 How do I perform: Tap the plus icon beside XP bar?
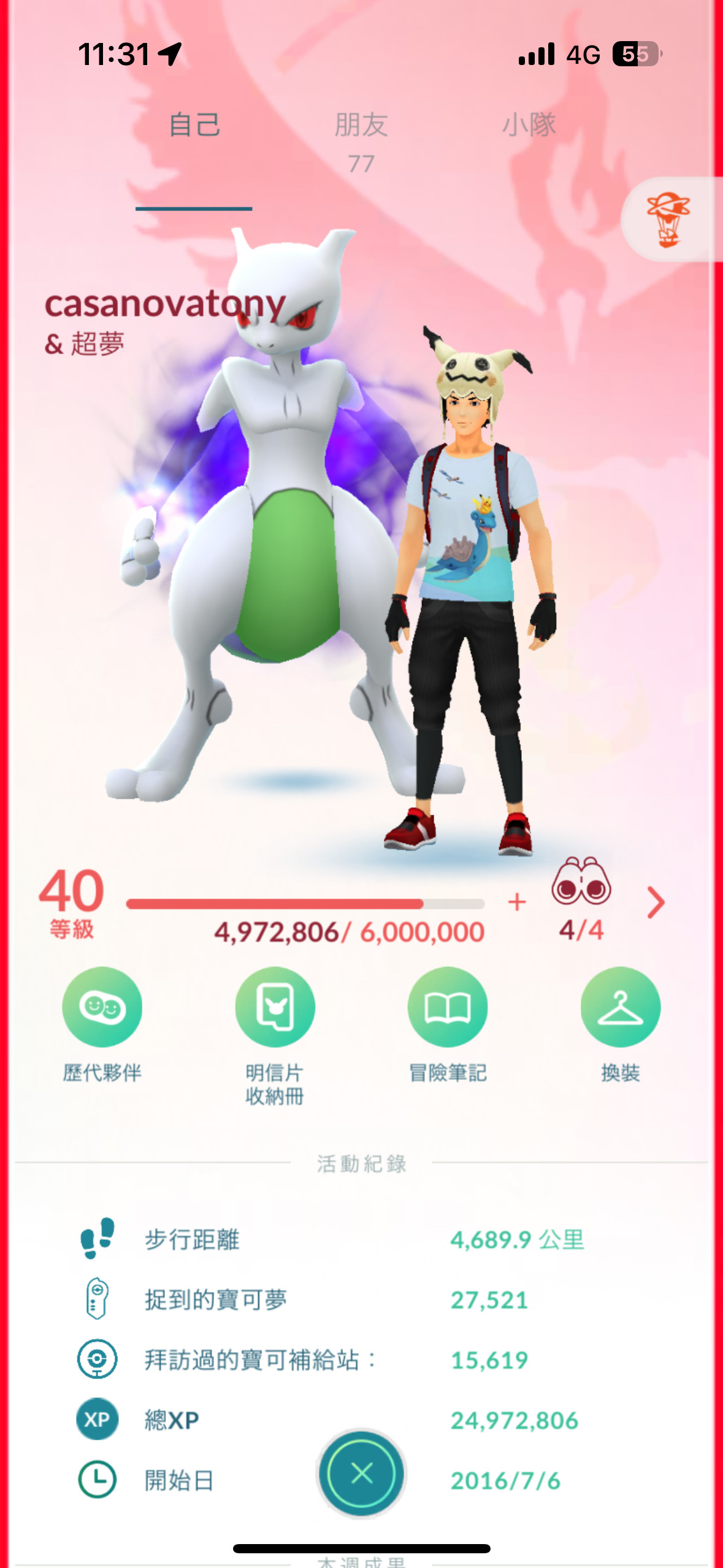[517, 901]
